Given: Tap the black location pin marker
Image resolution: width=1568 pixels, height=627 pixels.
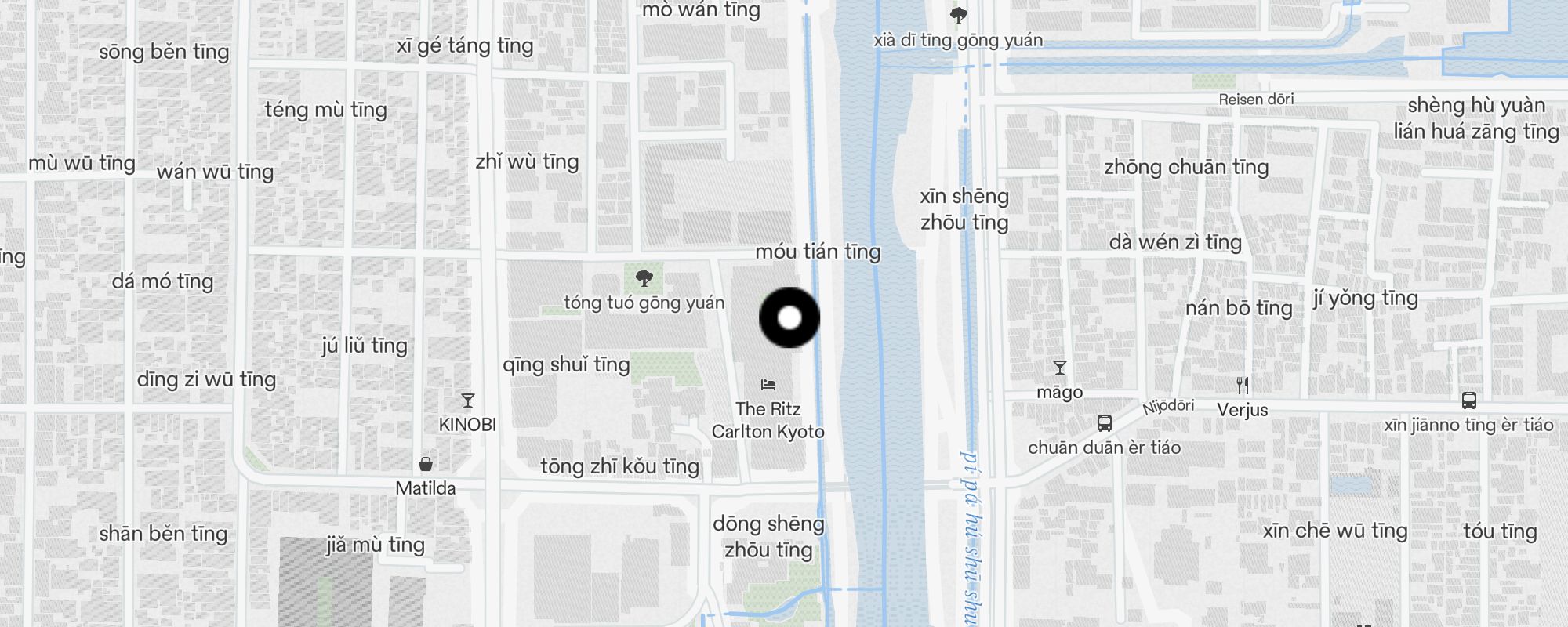Looking at the screenshot, I should [x=789, y=317].
